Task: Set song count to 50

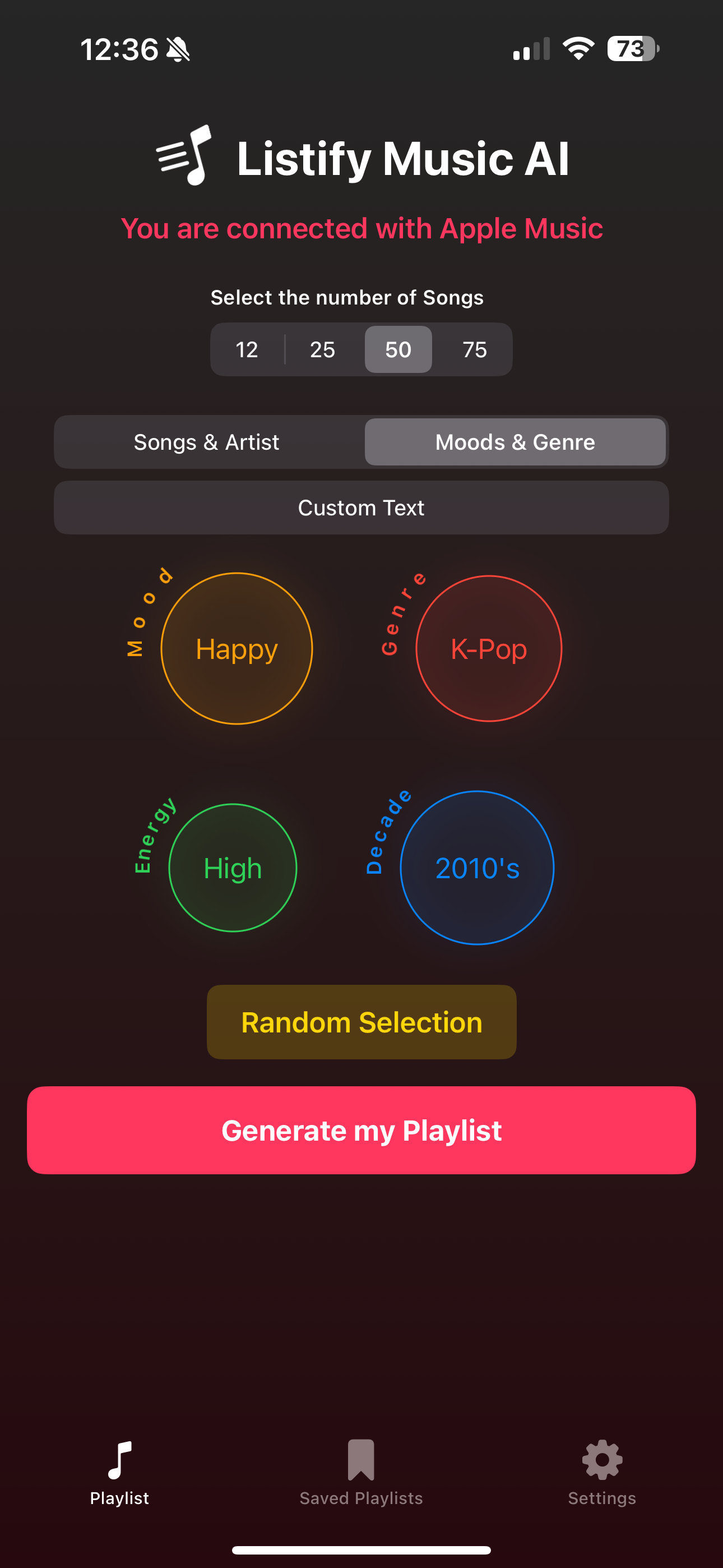Action: (398, 349)
